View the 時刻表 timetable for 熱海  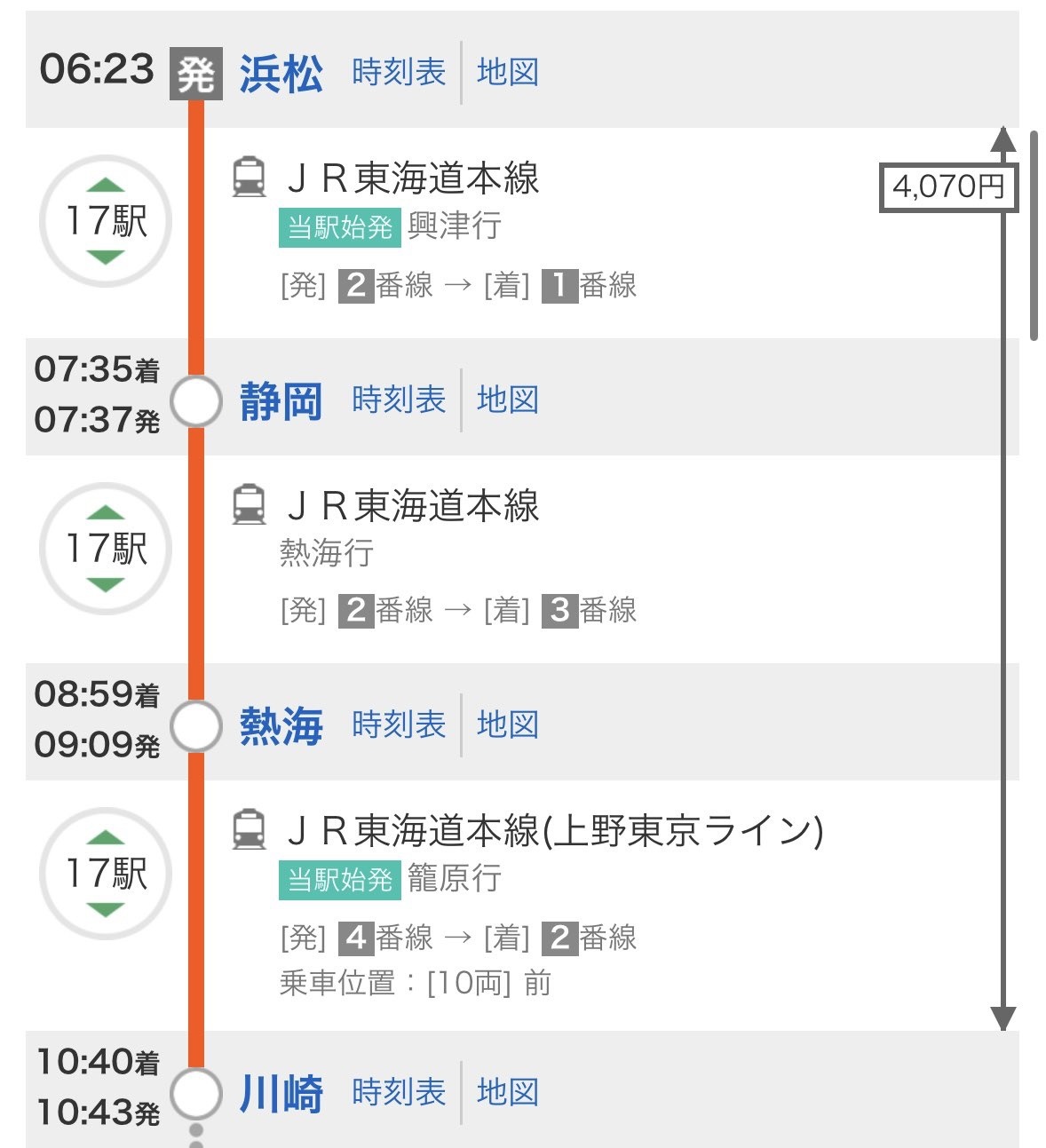coord(399,724)
